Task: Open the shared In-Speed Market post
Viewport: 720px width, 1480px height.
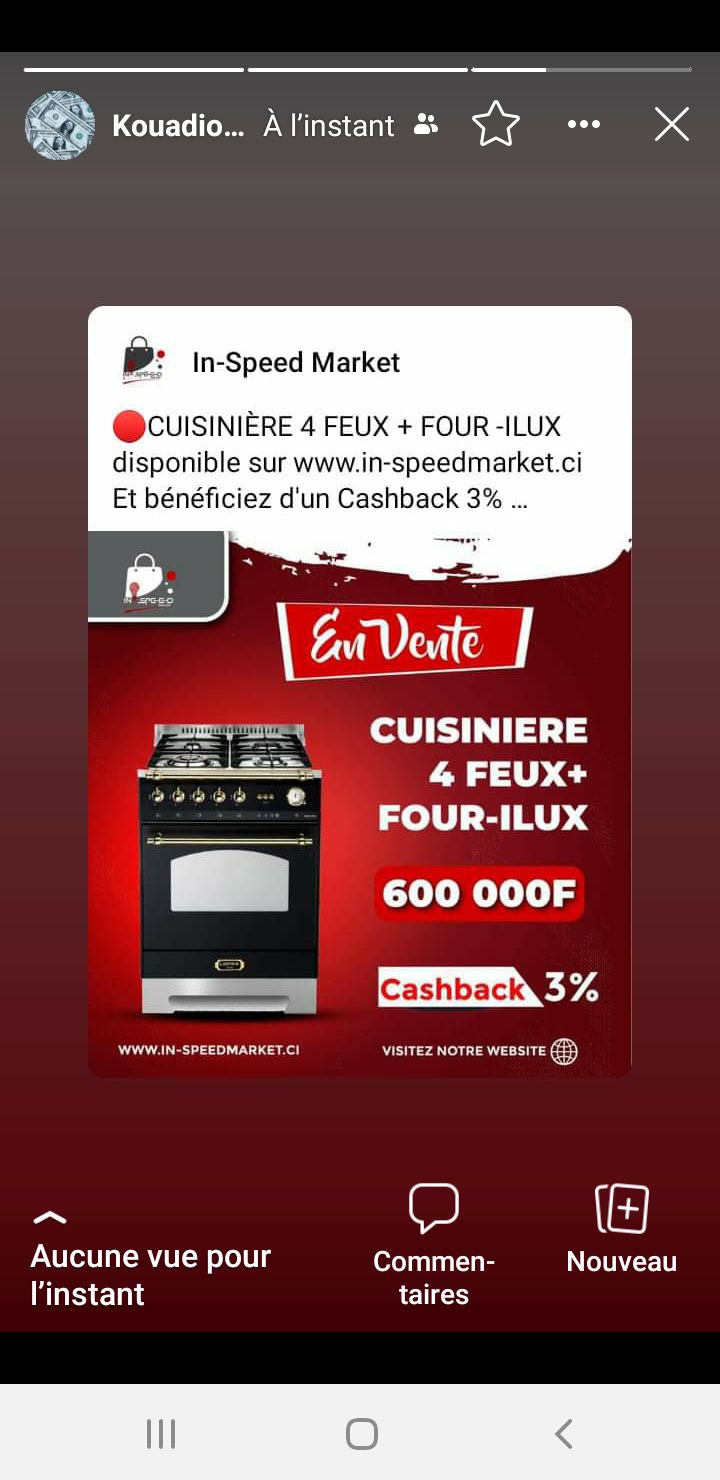Action: tap(360, 692)
